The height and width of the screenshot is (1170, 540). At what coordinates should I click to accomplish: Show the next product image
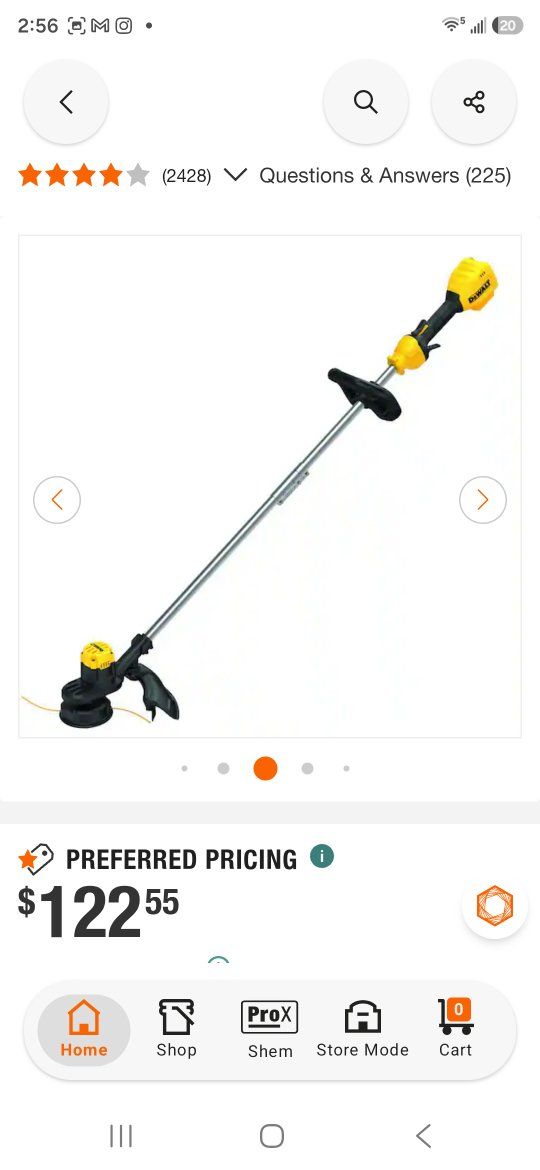483,500
